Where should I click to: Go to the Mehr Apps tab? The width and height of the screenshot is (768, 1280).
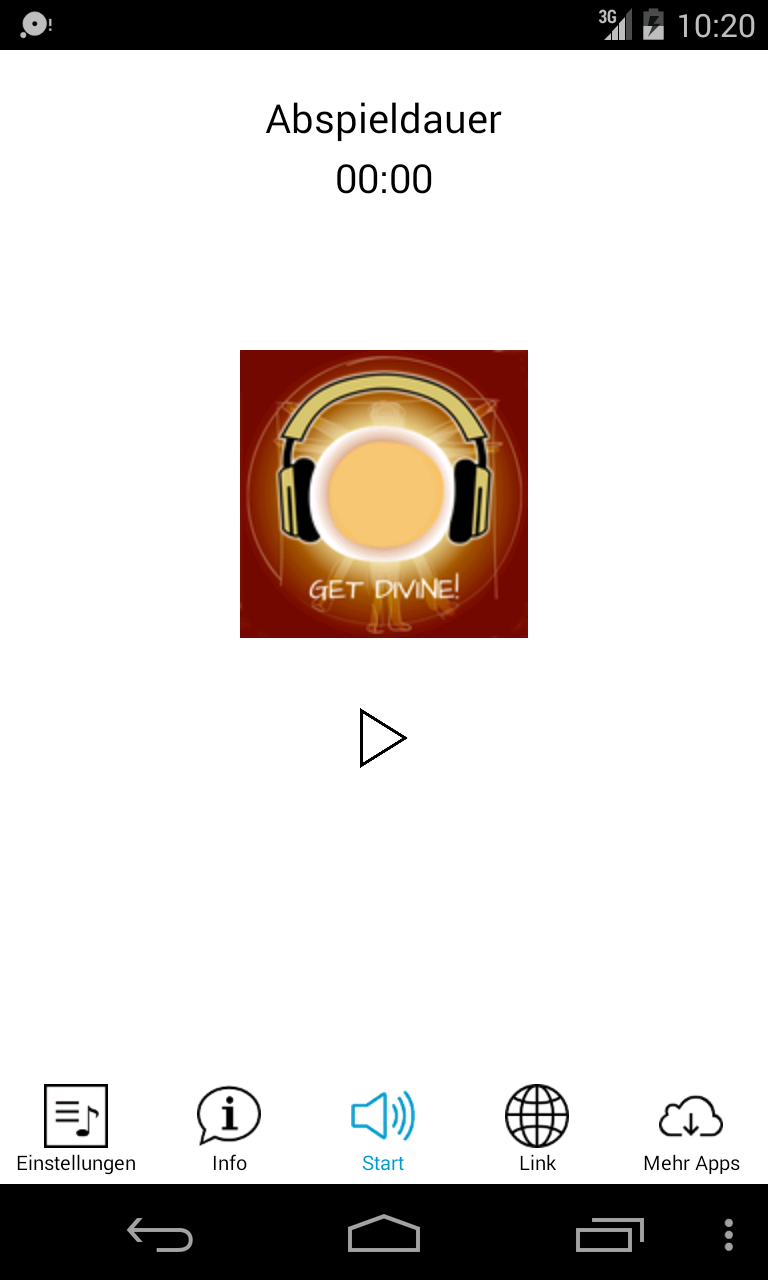691,1128
